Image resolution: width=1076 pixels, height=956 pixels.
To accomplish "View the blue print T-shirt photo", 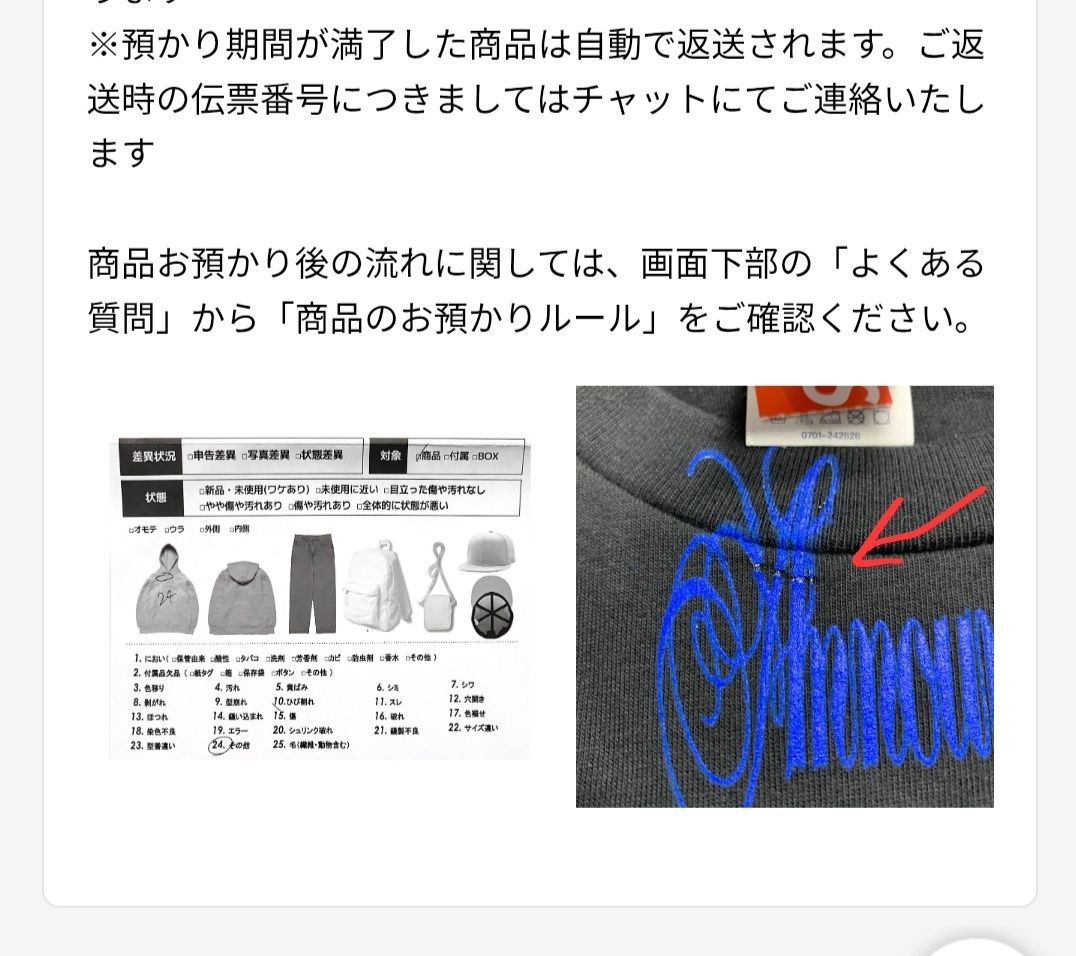I will (x=784, y=597).
